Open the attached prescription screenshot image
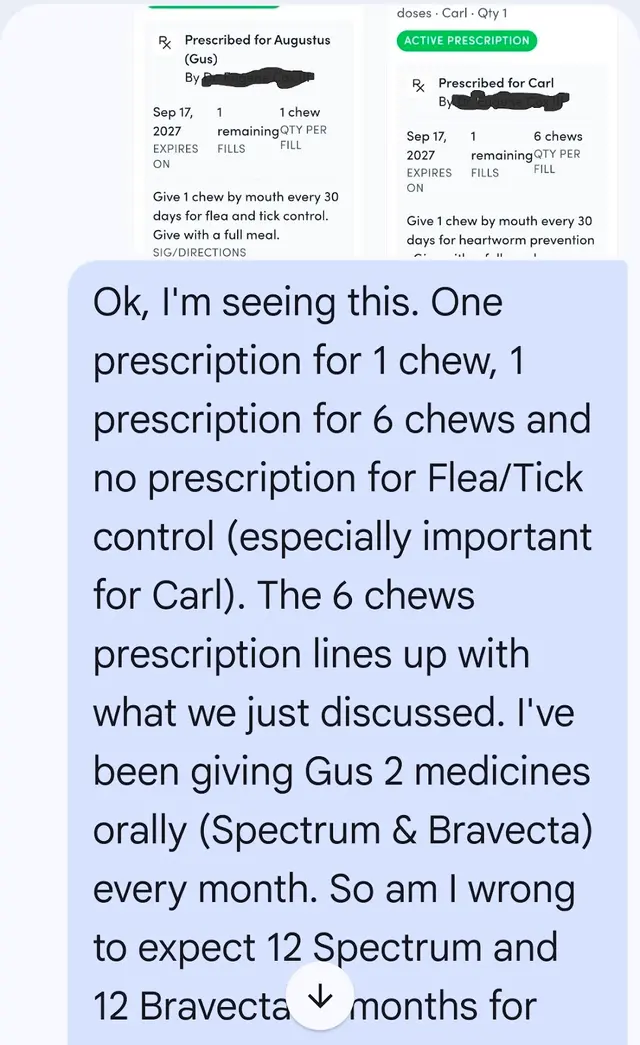 375,131
